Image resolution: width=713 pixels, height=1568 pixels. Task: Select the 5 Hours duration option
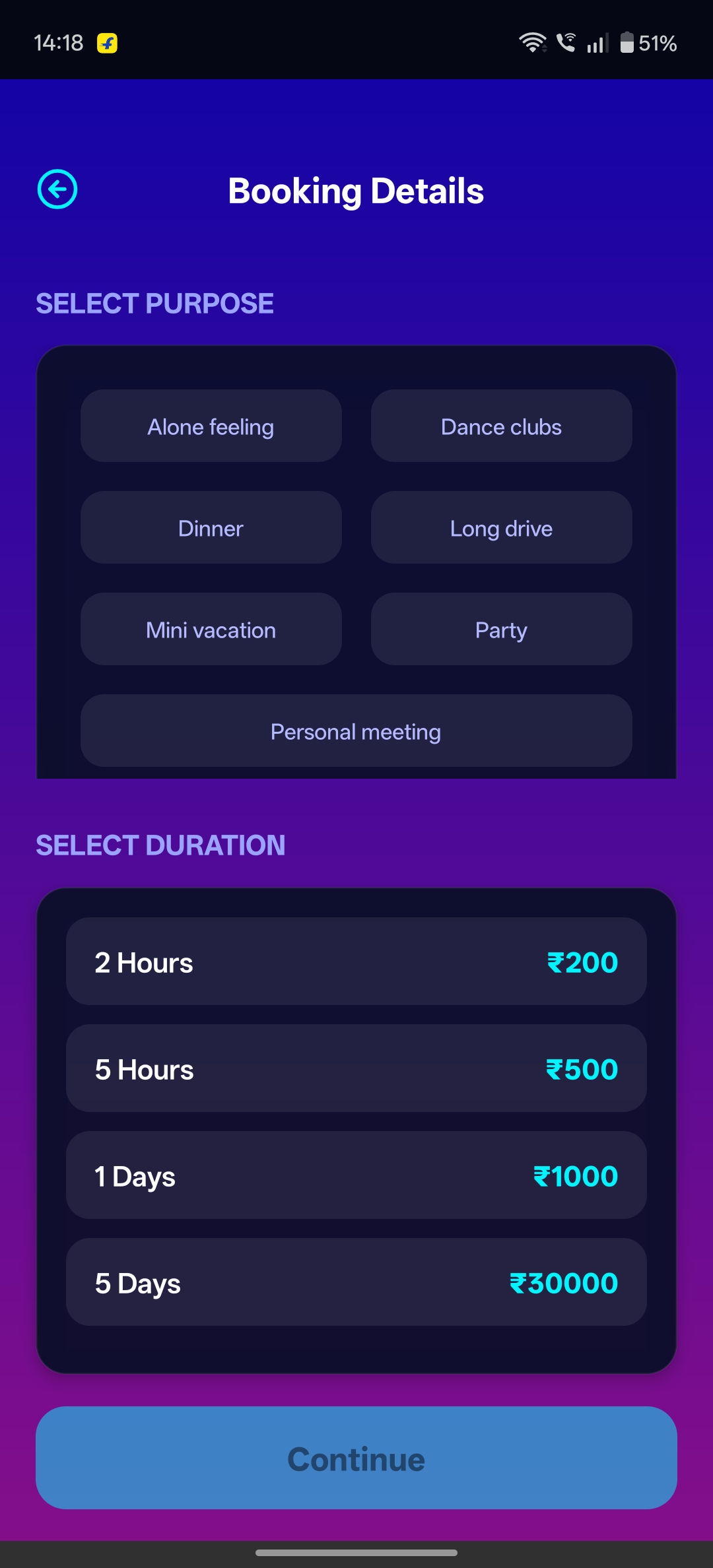356,1068
